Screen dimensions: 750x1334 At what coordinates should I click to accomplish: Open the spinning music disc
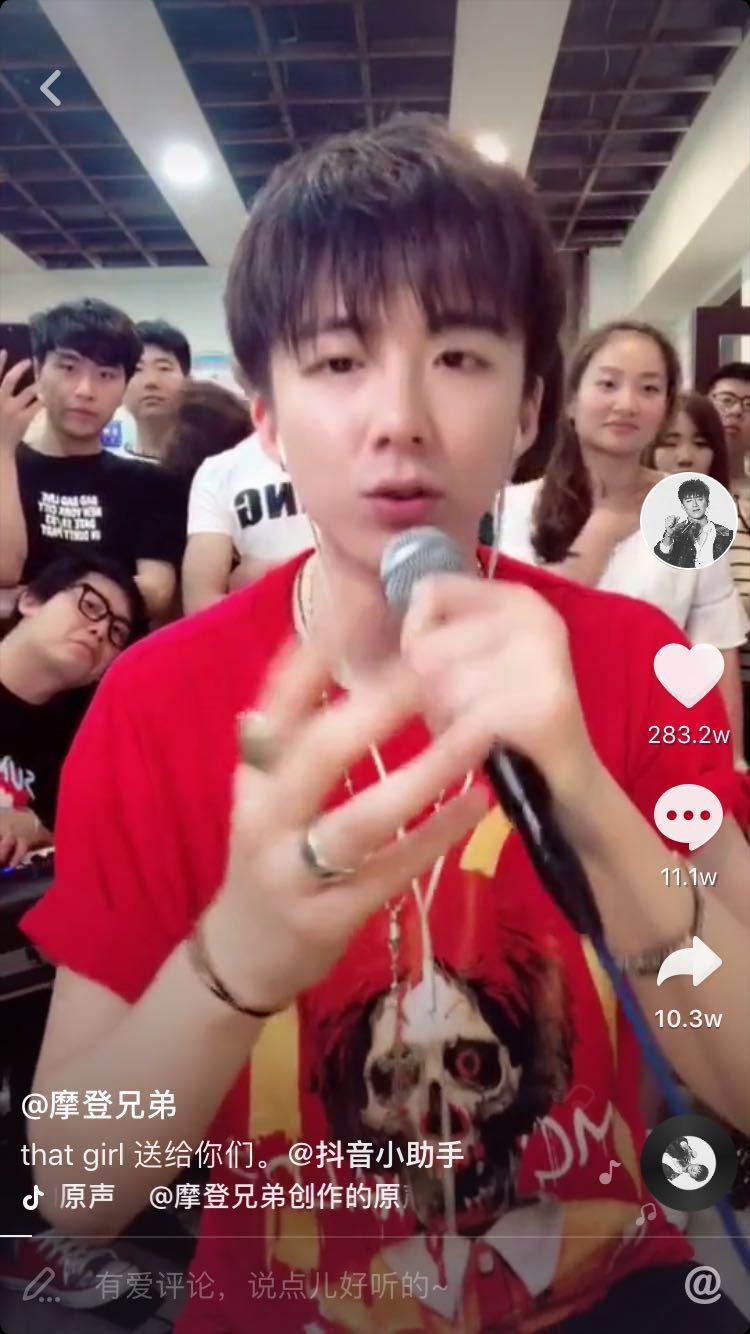(x=689, y=1162)
